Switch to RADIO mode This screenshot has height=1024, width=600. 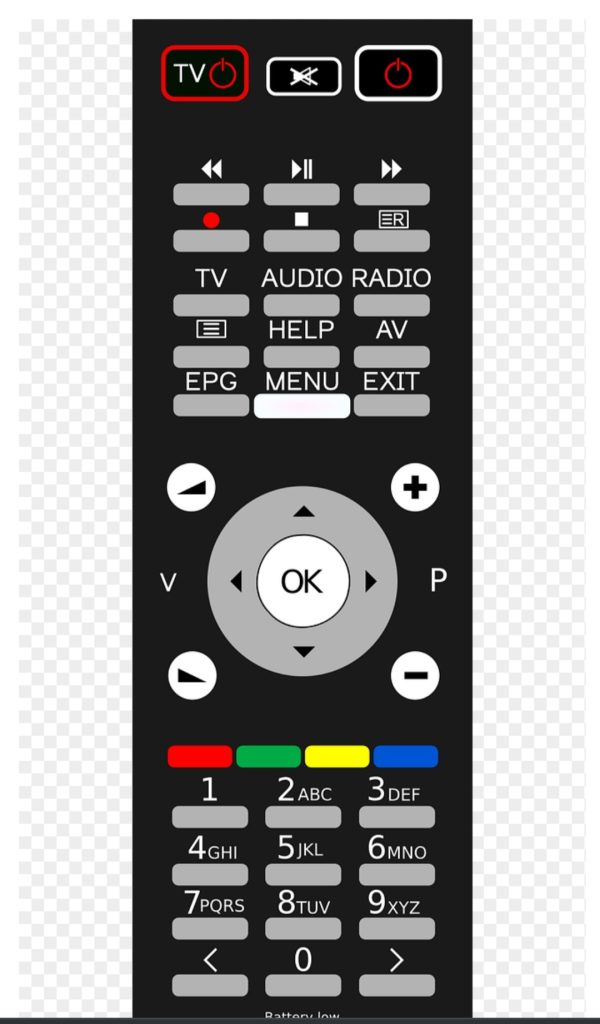click(x=391, y=304)
